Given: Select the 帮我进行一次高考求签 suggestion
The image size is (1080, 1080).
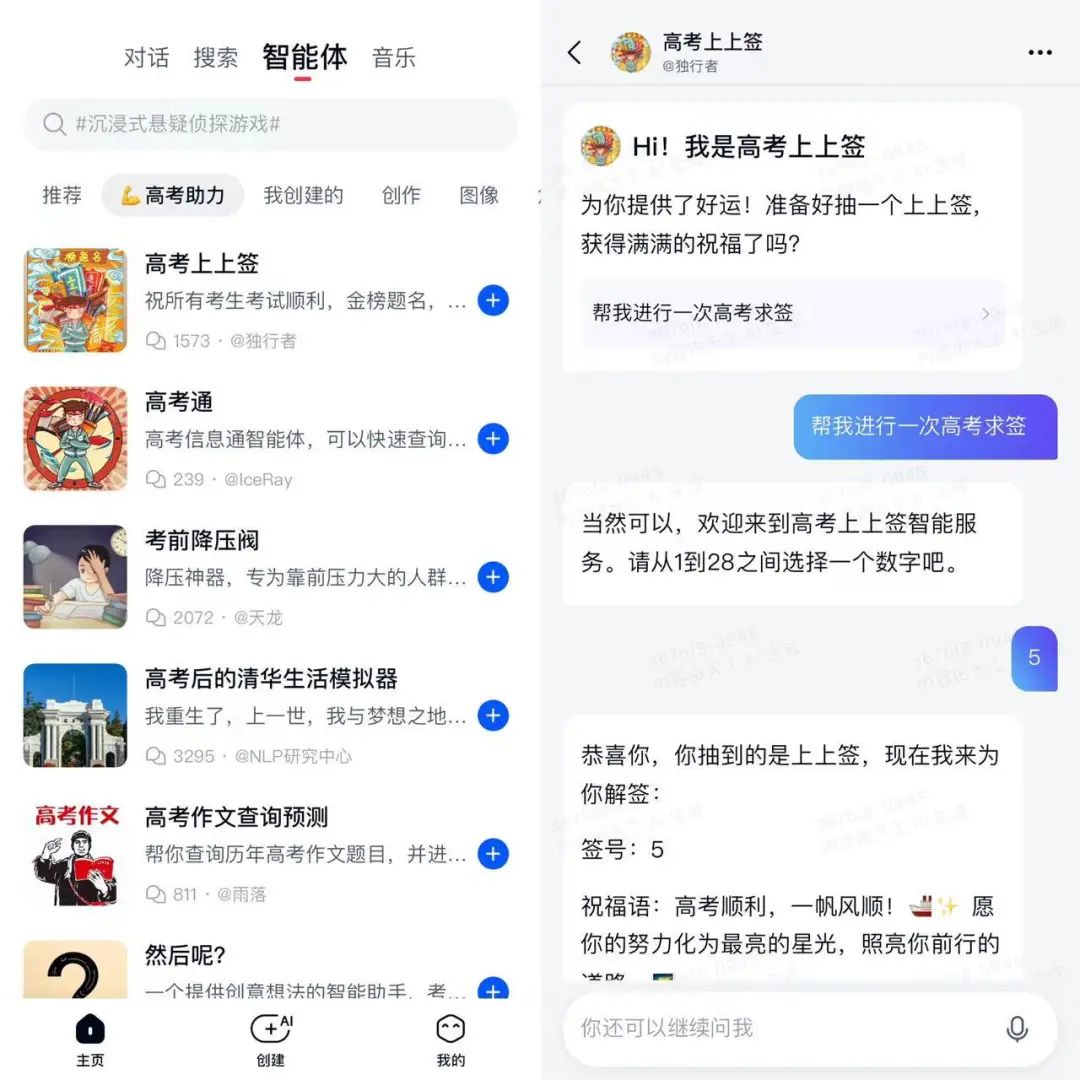Looking at the screenshot, I should 792,313.
